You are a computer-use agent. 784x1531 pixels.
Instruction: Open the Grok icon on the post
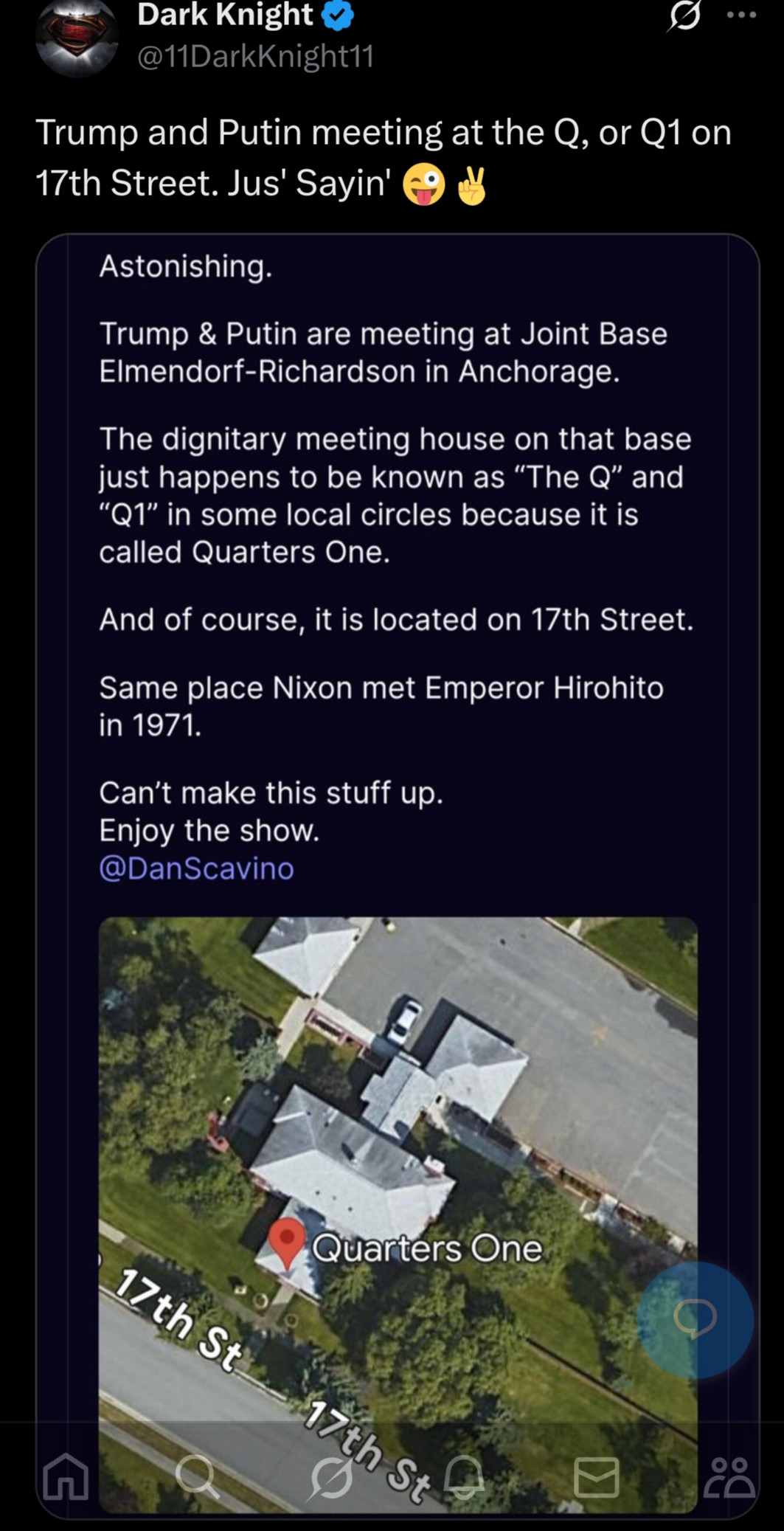[684, 15]
